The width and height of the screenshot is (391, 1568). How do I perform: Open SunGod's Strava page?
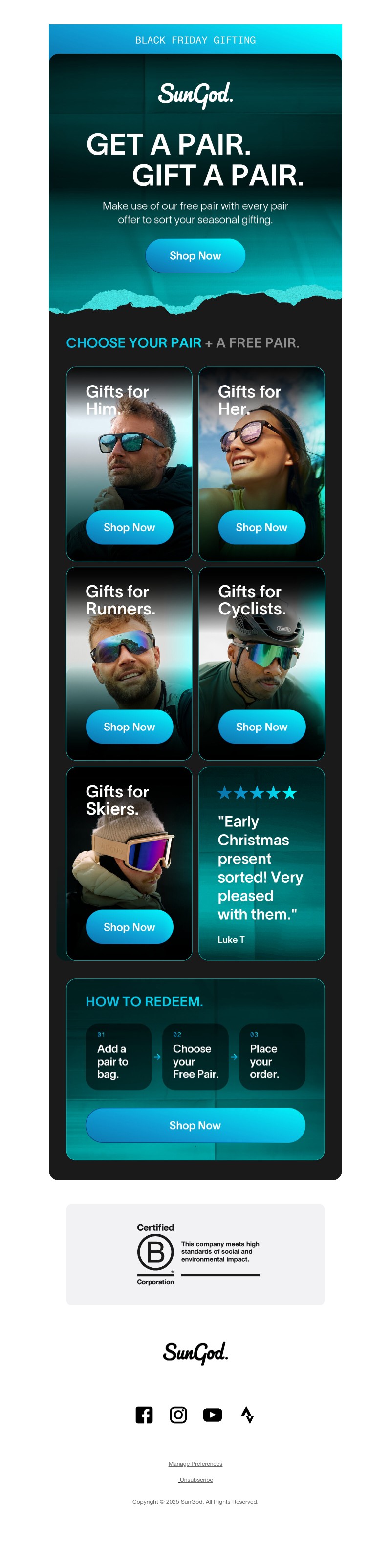click(x=247, y=1414)
